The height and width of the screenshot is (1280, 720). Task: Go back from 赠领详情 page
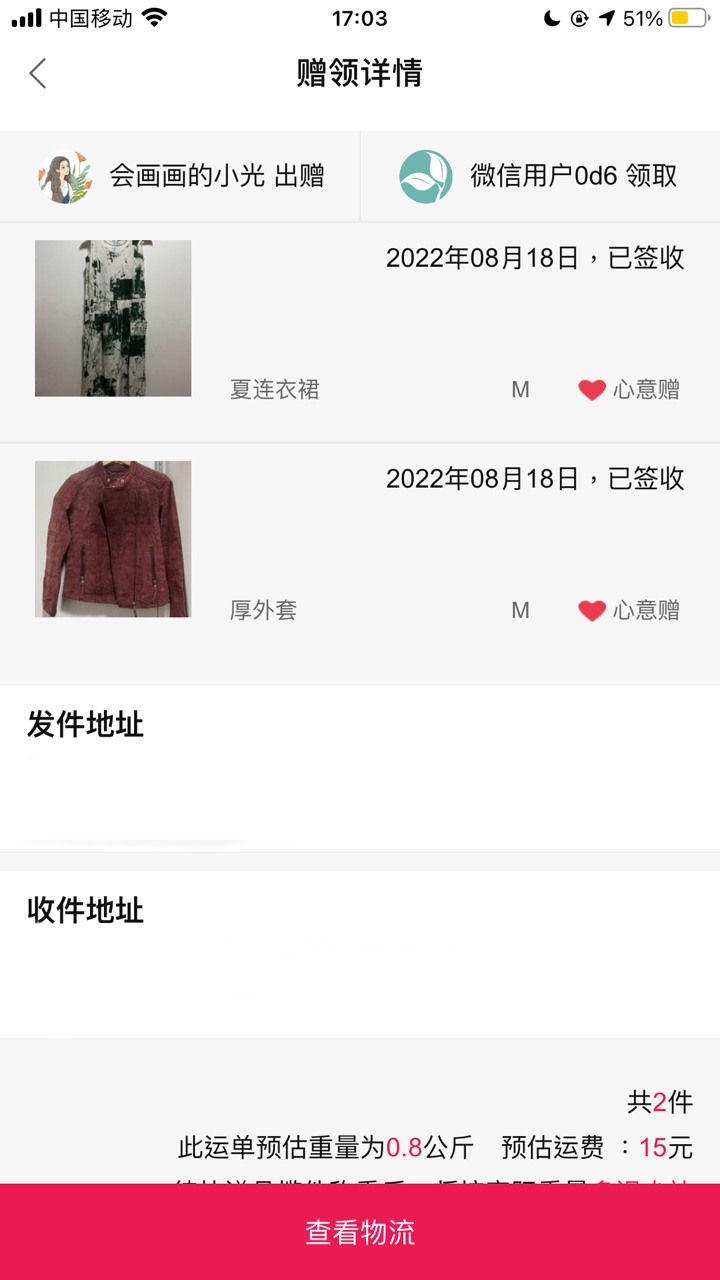coord(38,73)
